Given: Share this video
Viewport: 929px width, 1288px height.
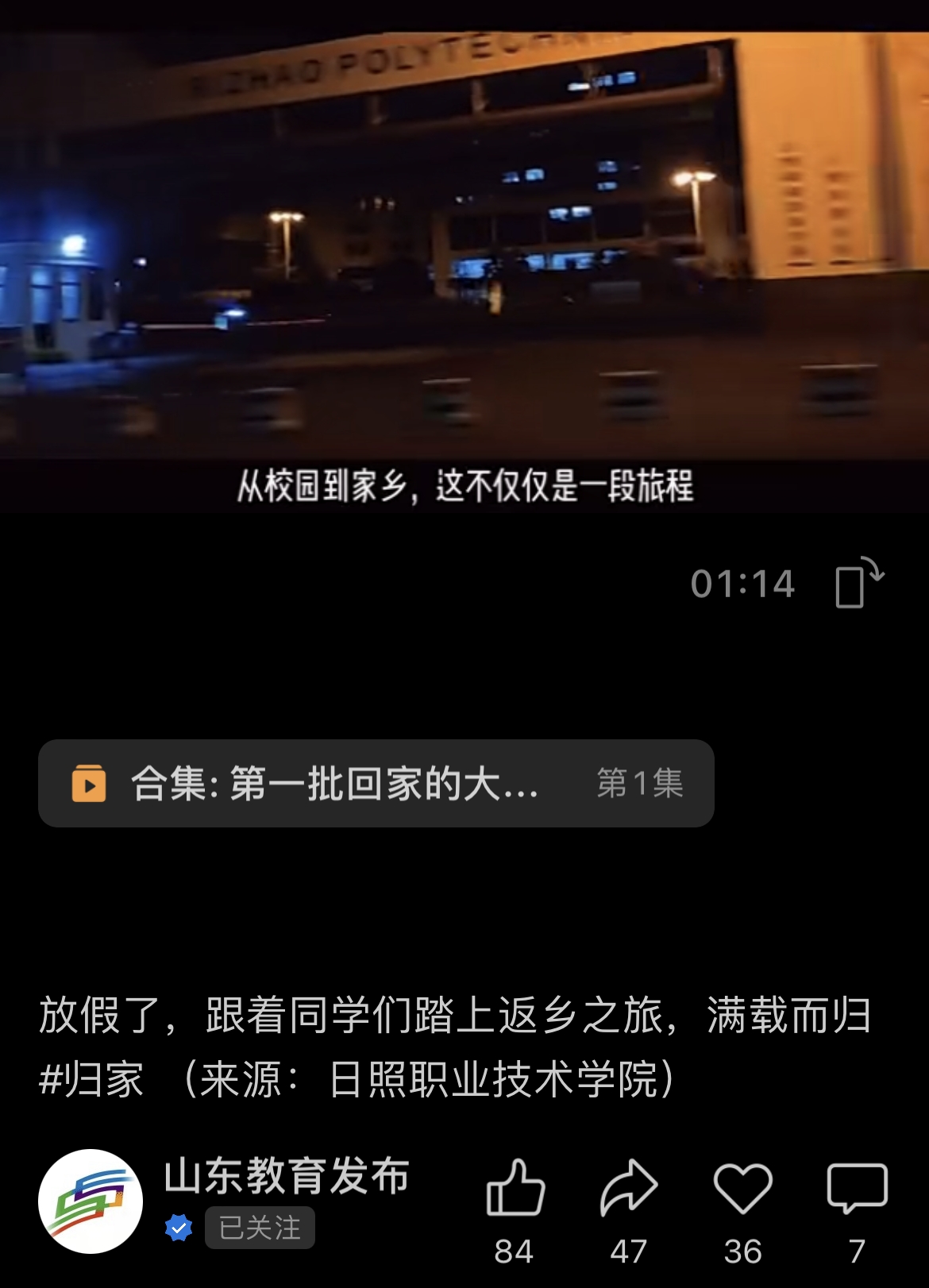Looking at the screenshot, I should (628, 1189).
